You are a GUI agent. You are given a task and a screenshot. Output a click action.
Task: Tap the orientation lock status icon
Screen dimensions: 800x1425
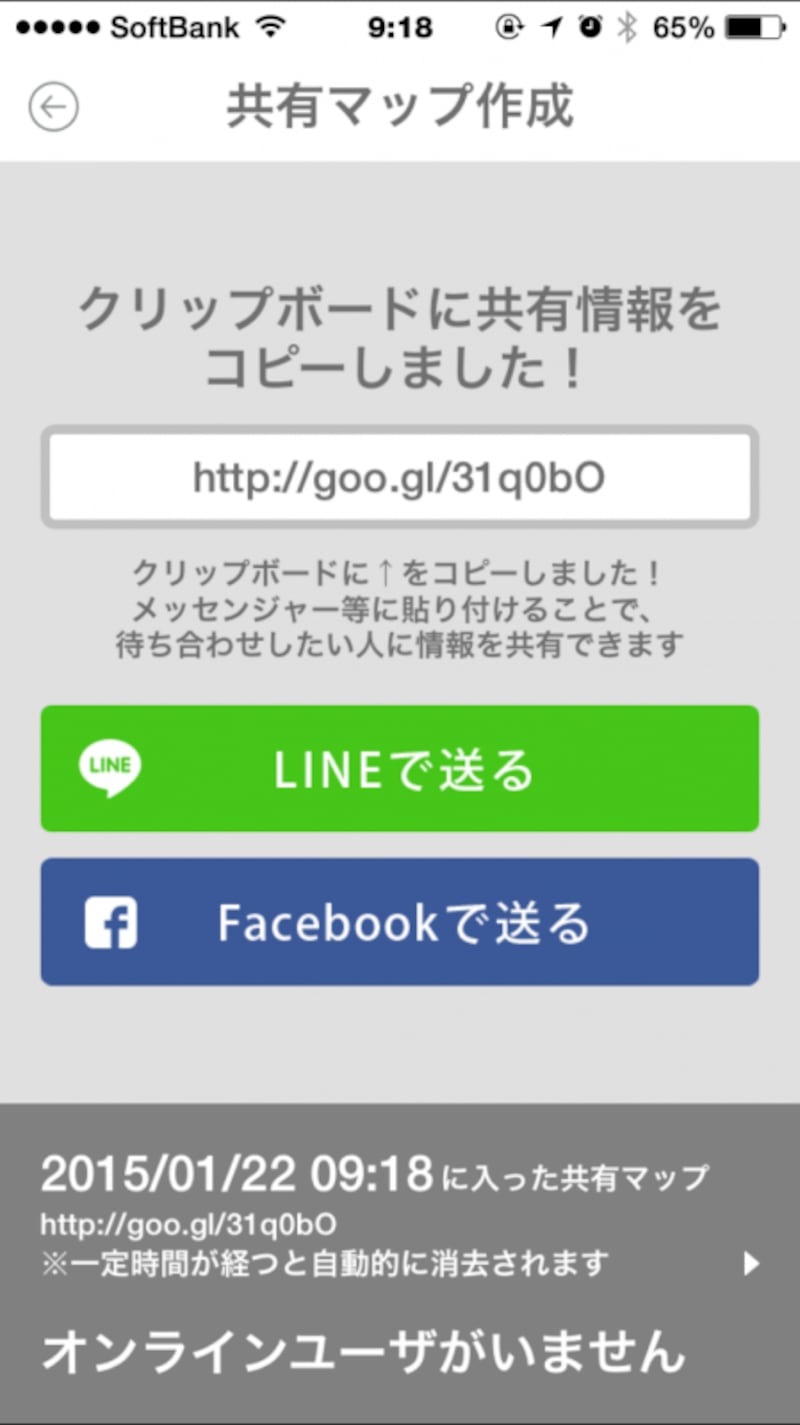509,27
